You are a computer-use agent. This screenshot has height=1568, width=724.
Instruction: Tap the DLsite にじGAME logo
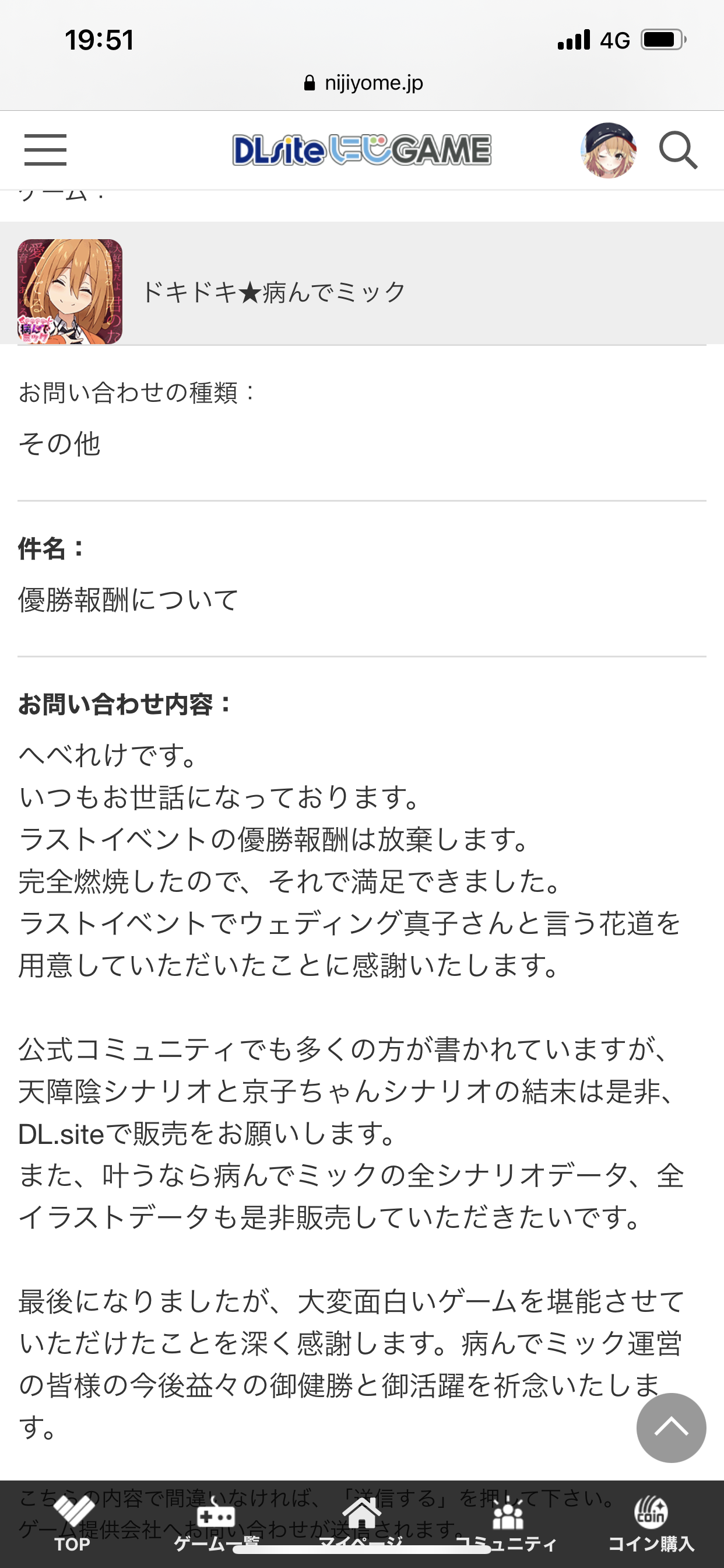click(x=361, y=150)
